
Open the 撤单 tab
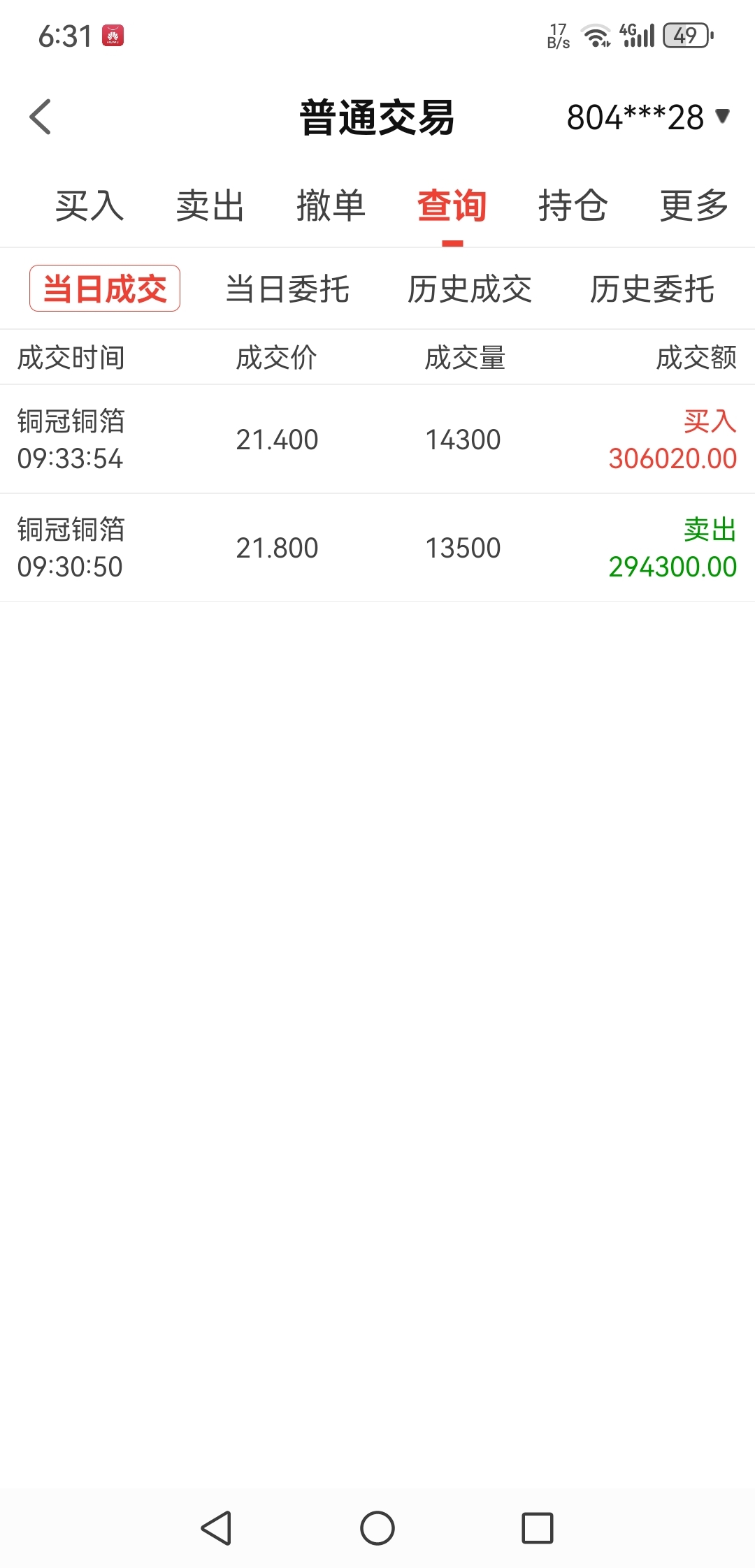point(331,206)
